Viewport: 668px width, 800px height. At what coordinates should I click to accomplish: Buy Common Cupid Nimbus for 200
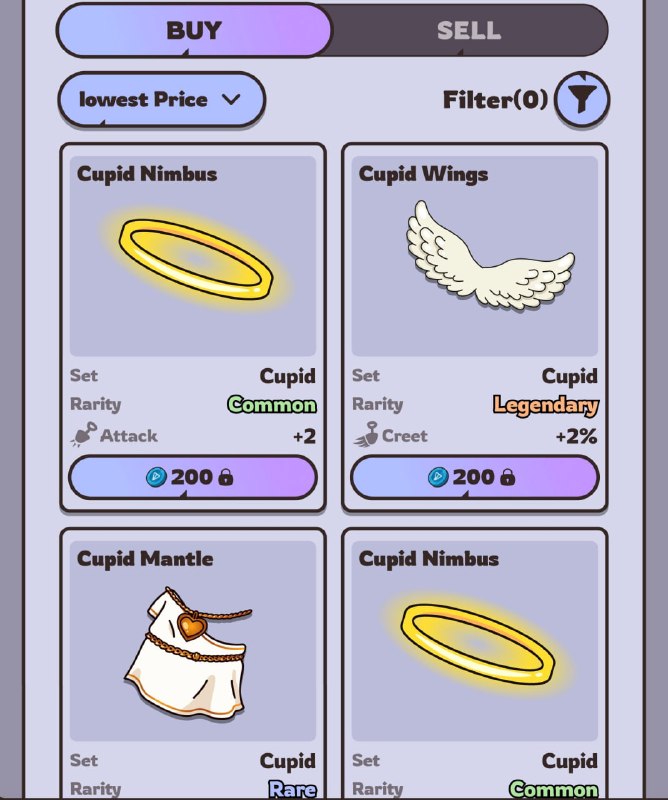click(x=193, y=478)
